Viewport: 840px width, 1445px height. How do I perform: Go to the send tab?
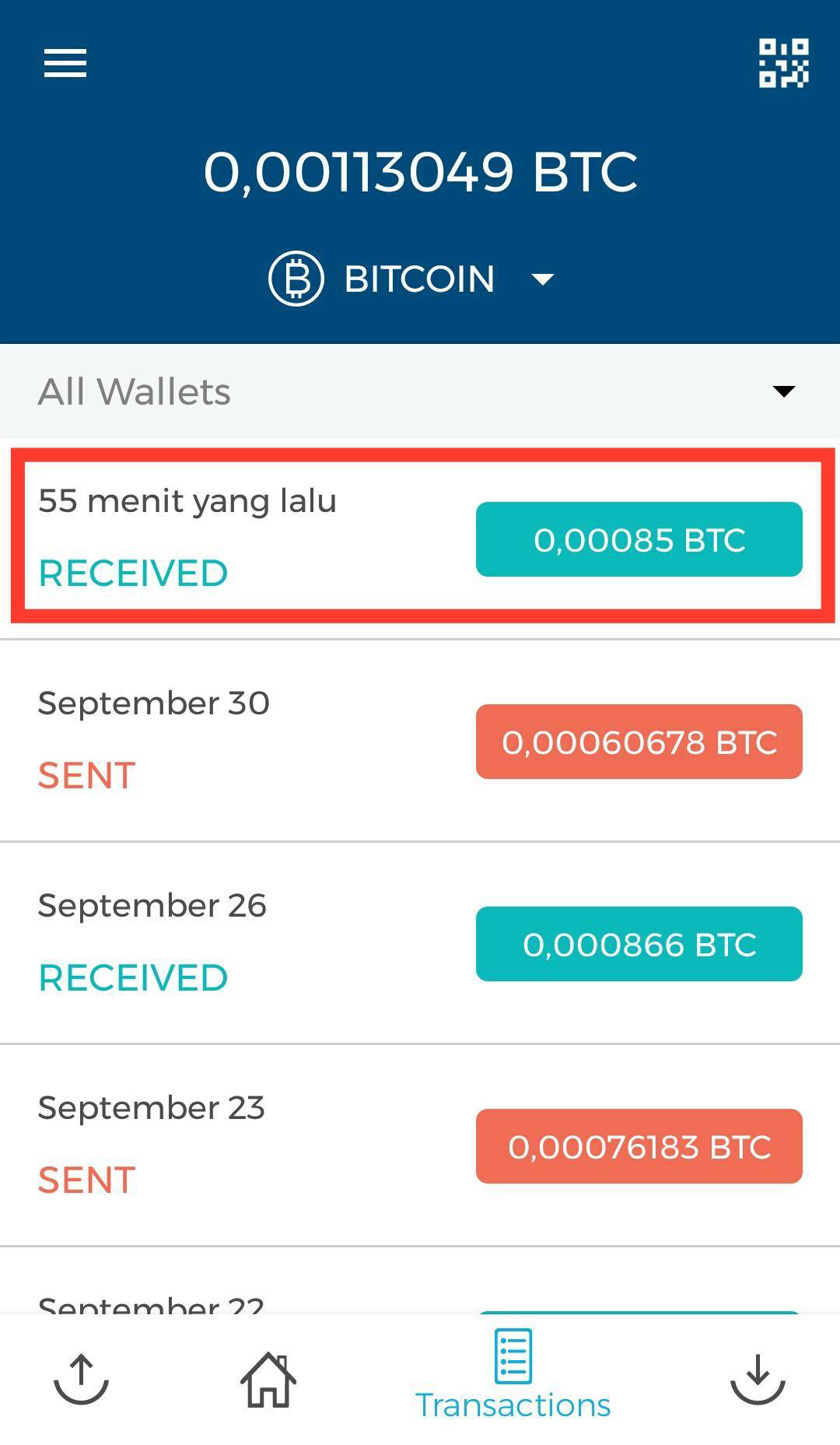coord(81,1379)
